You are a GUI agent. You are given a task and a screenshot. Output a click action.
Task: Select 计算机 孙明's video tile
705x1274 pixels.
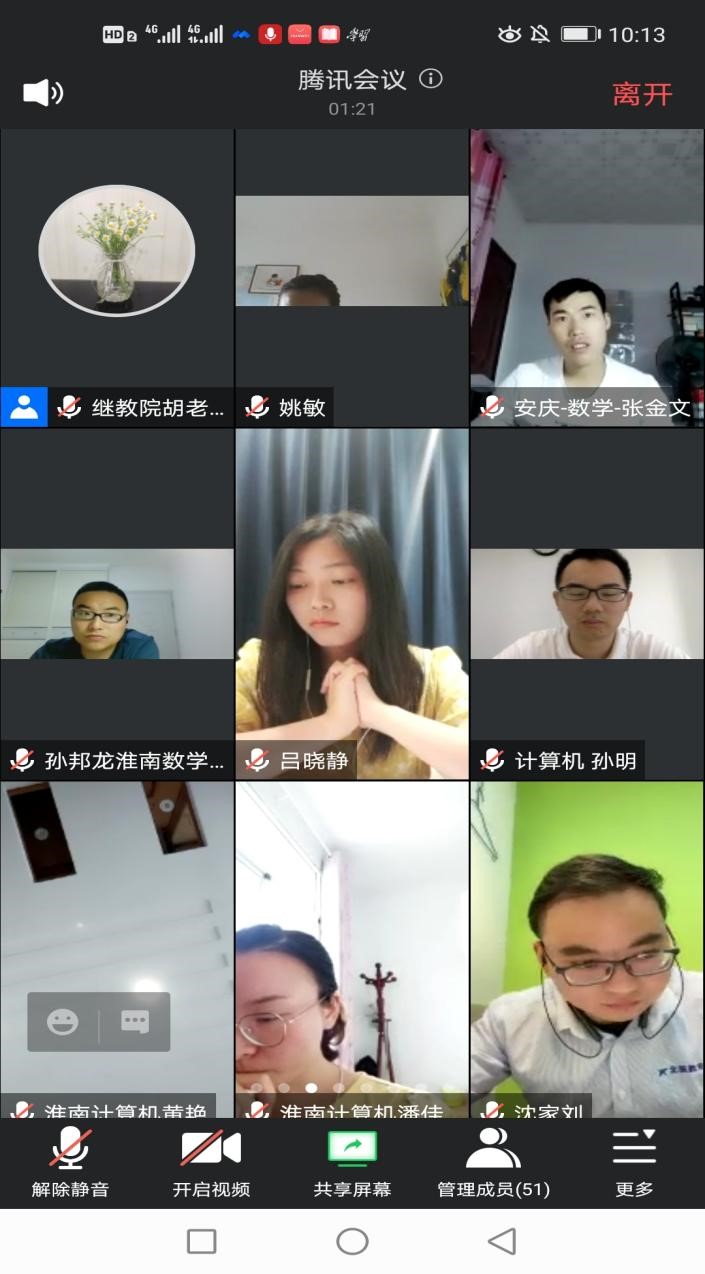tap(587, 600)
